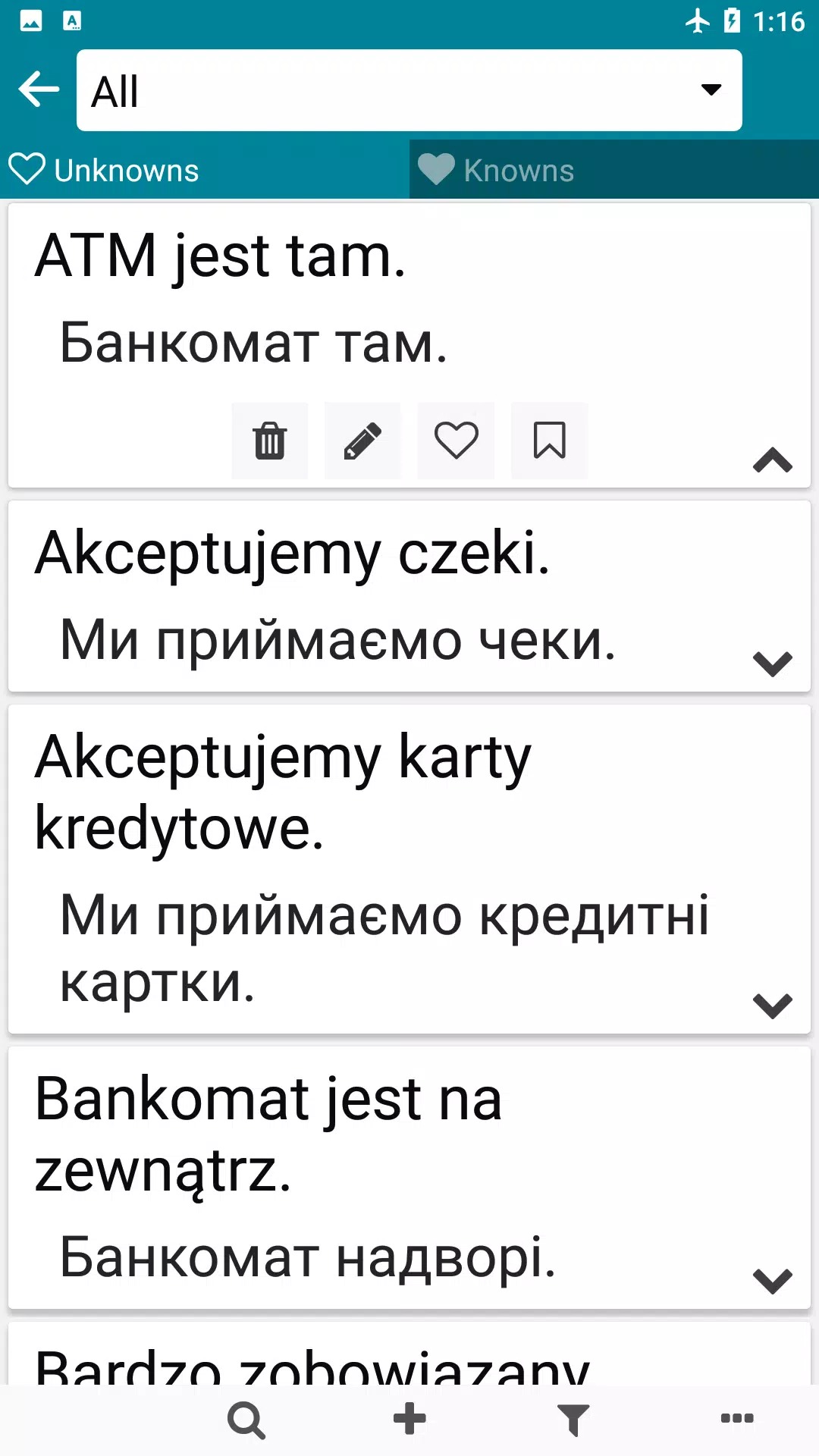This screenshot has height=1456, width=819.
Task: Open search in the bottom toolbar
Action: tap(246, 1420)
